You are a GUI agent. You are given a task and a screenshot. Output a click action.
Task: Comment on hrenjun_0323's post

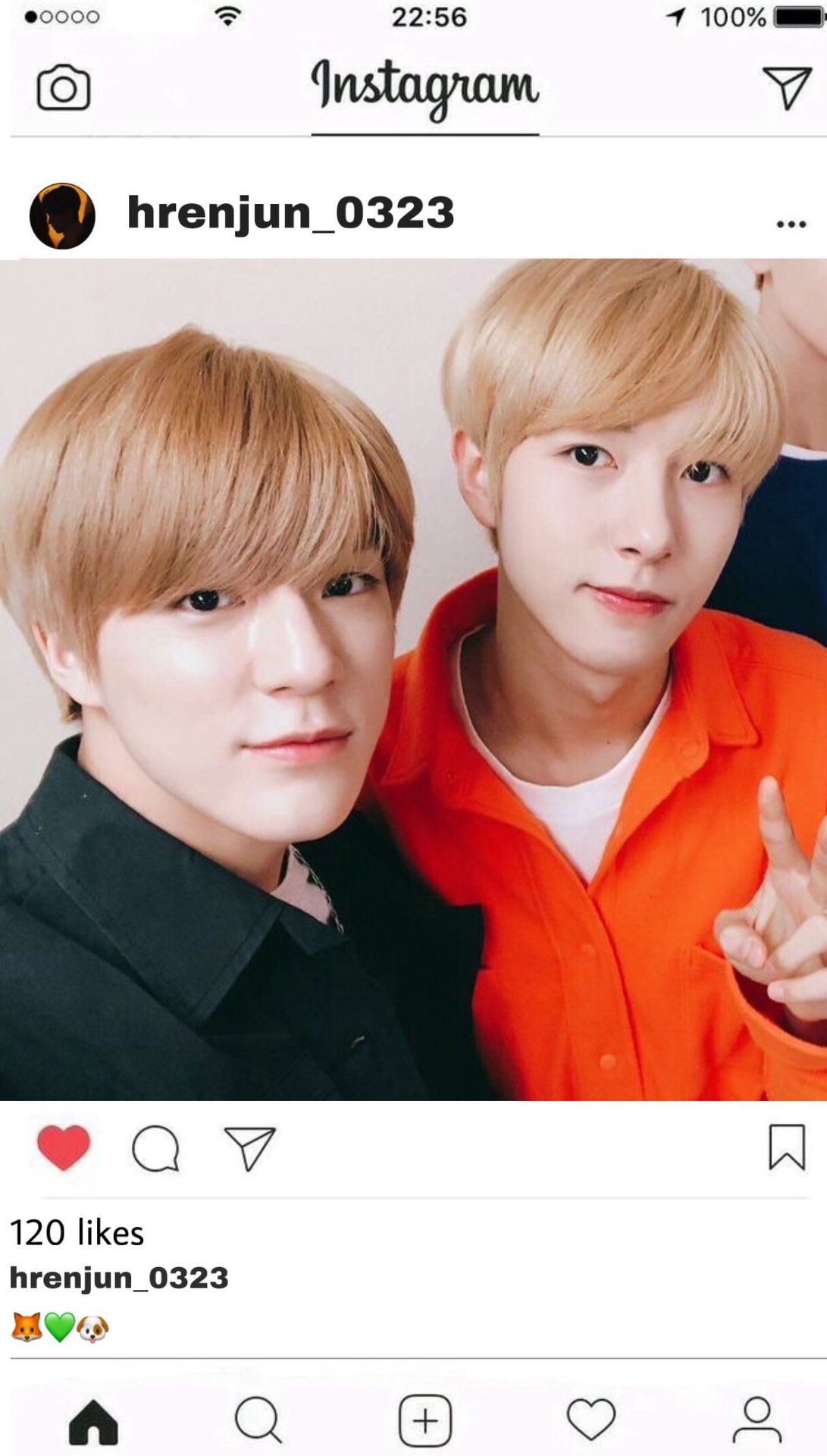[155, 1149]
